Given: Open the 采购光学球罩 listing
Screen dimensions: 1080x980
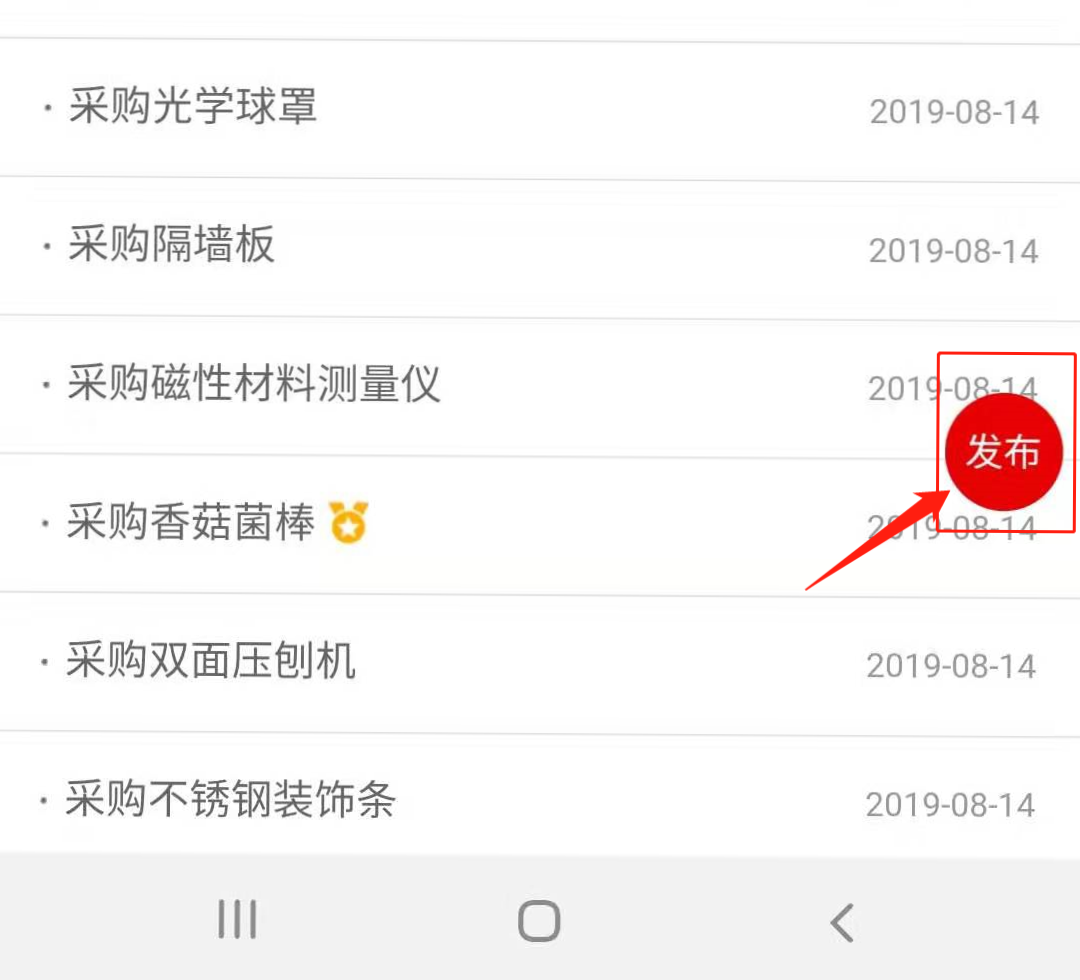Looking at the screenshot, I should [193, 106].
